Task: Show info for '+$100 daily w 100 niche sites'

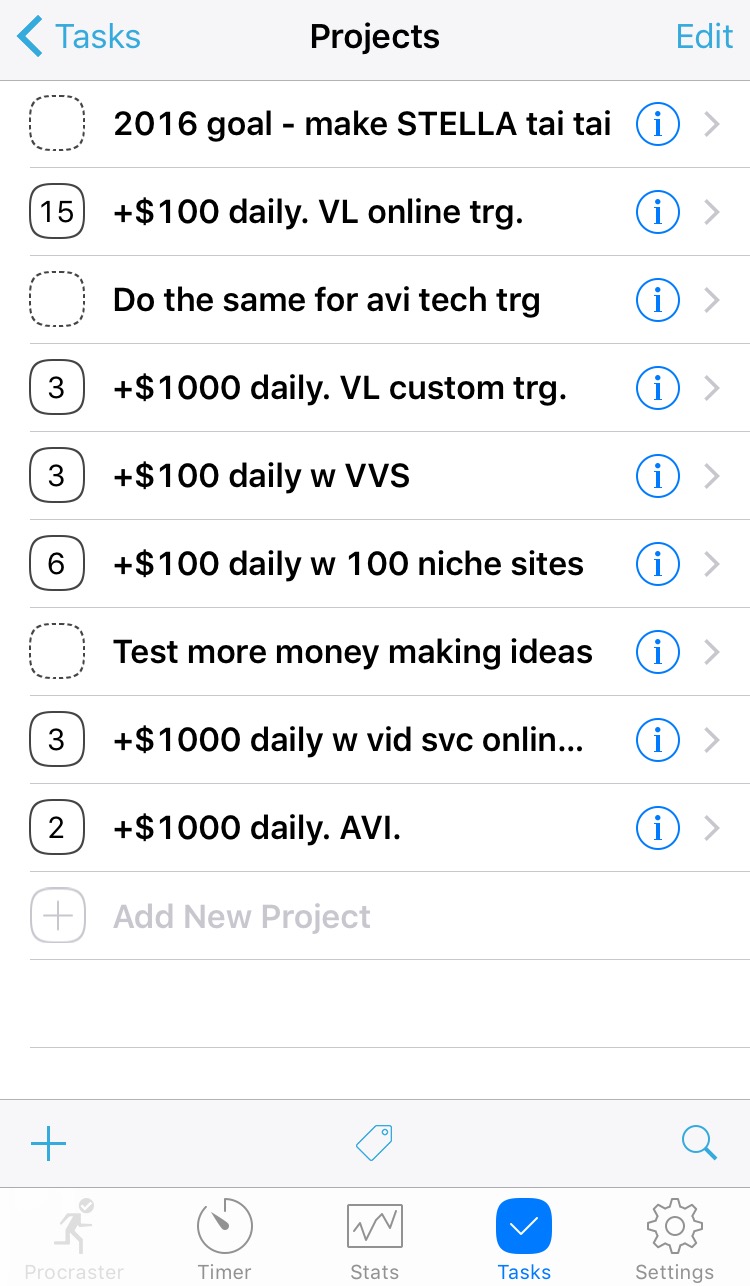Action: pyautogui.click(x=657, y=564)
